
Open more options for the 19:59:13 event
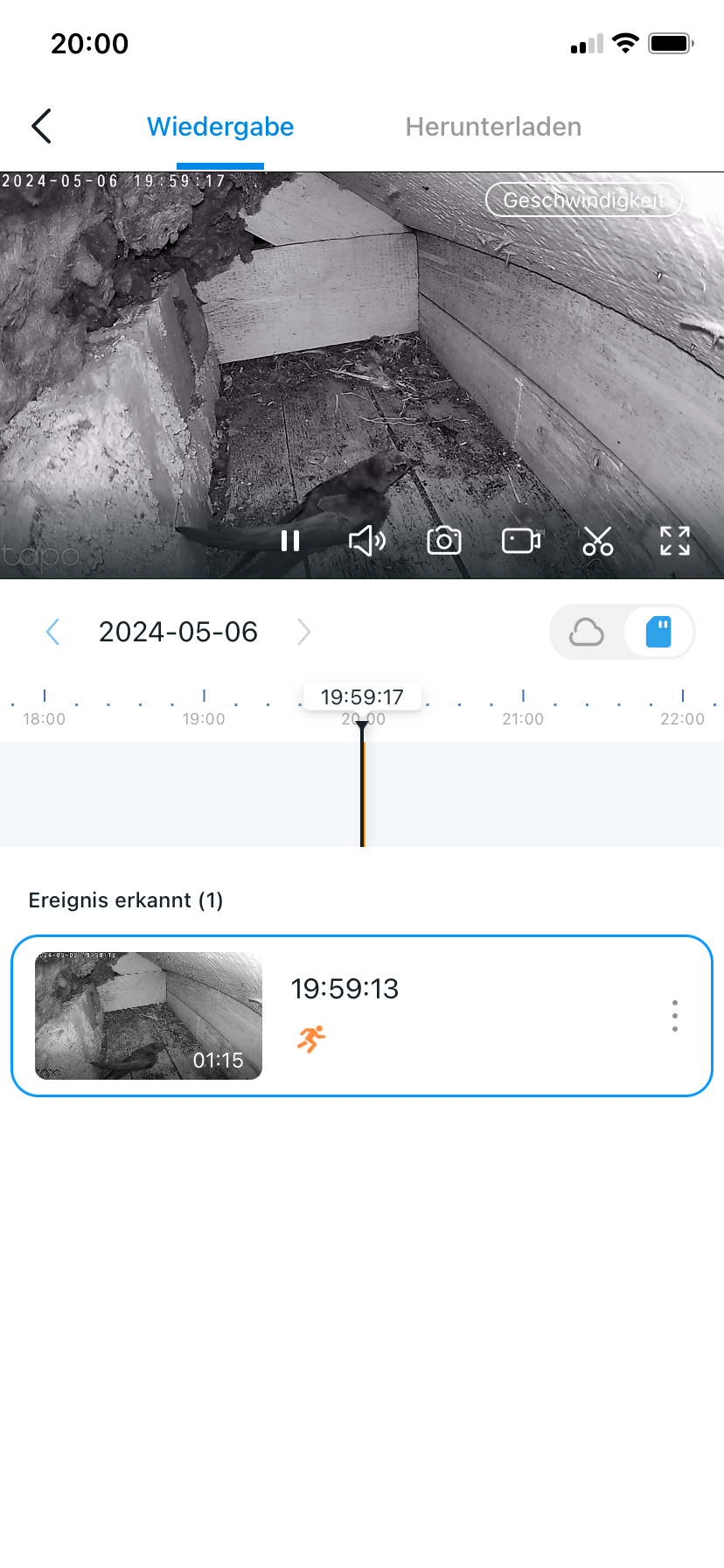[675, 1016]
